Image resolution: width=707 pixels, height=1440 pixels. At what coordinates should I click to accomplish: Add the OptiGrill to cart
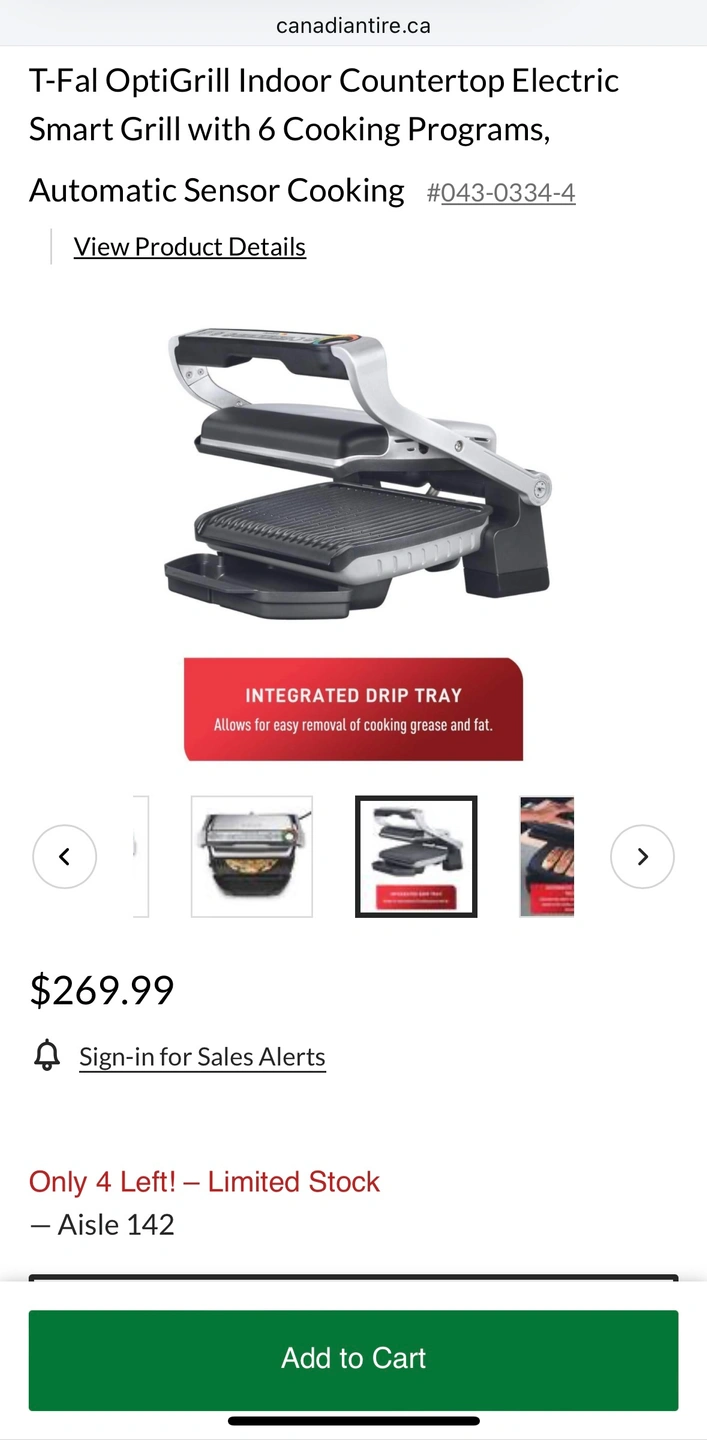[x=353, y=1359]
